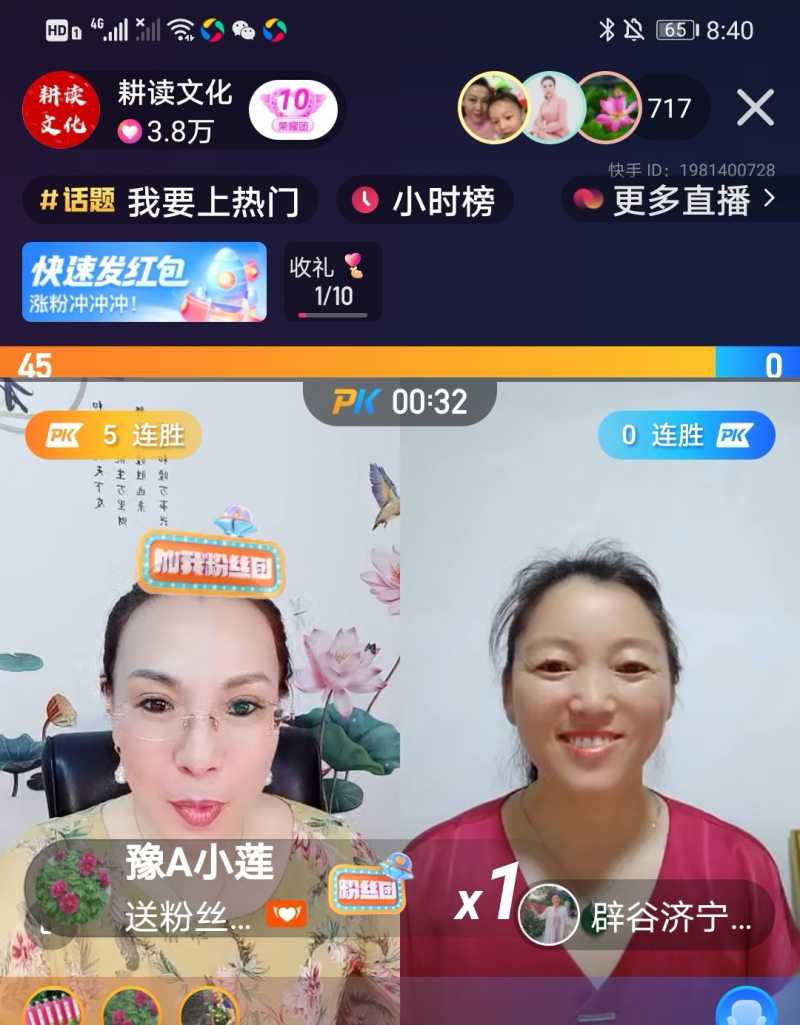Tap the 快速发红包 banner
The image size is (800, 1025).
click(x=144, y=282)
